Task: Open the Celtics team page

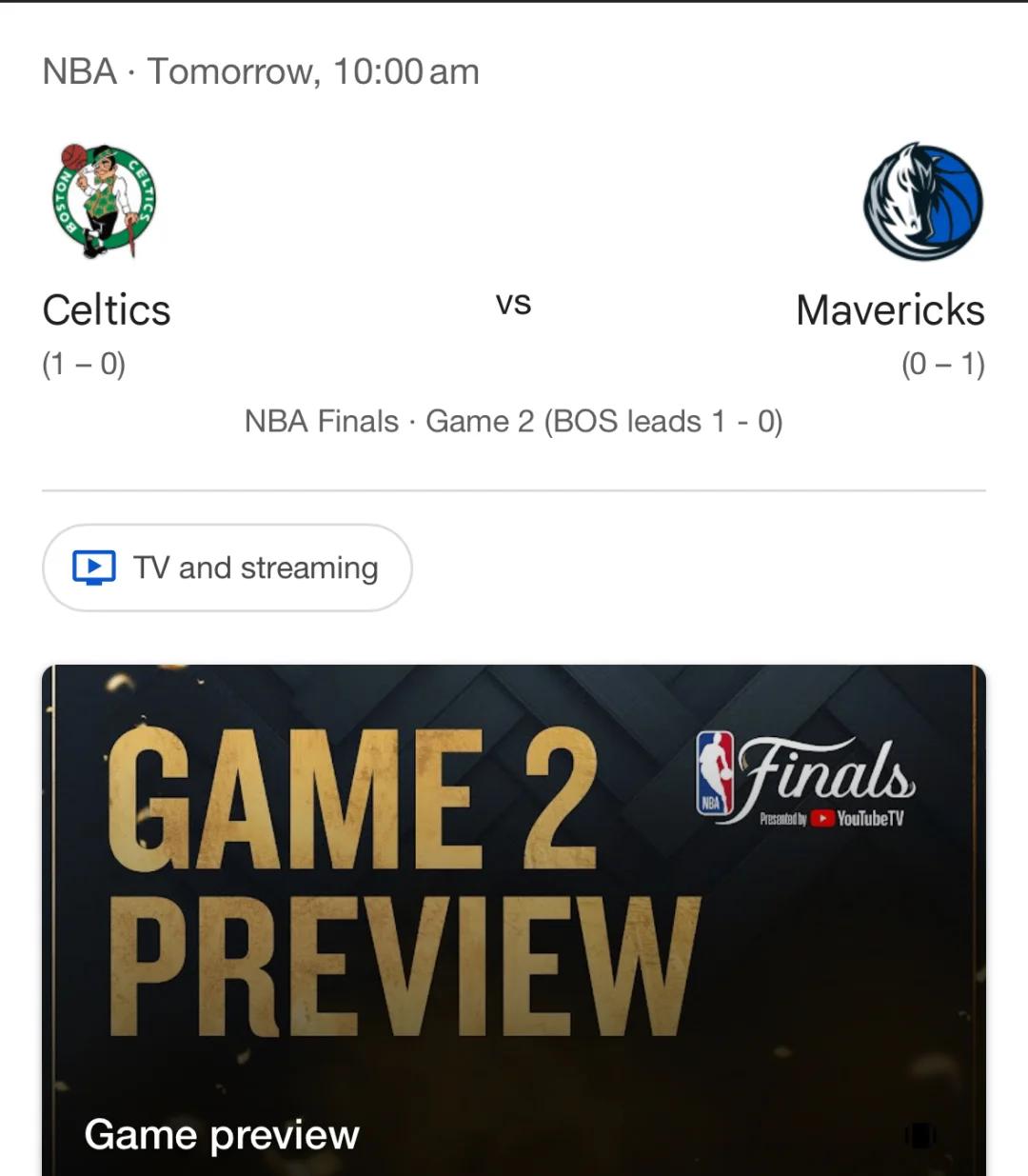Action: coord(106,309)
